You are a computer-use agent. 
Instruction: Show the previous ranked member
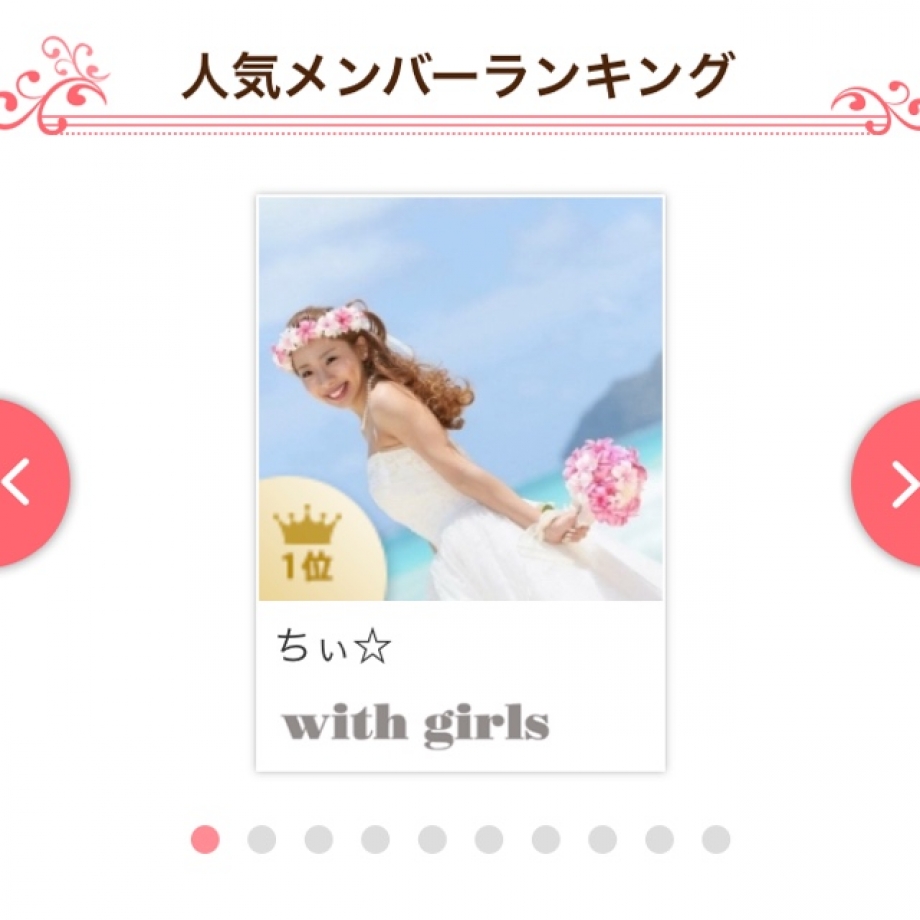(25, 484)
